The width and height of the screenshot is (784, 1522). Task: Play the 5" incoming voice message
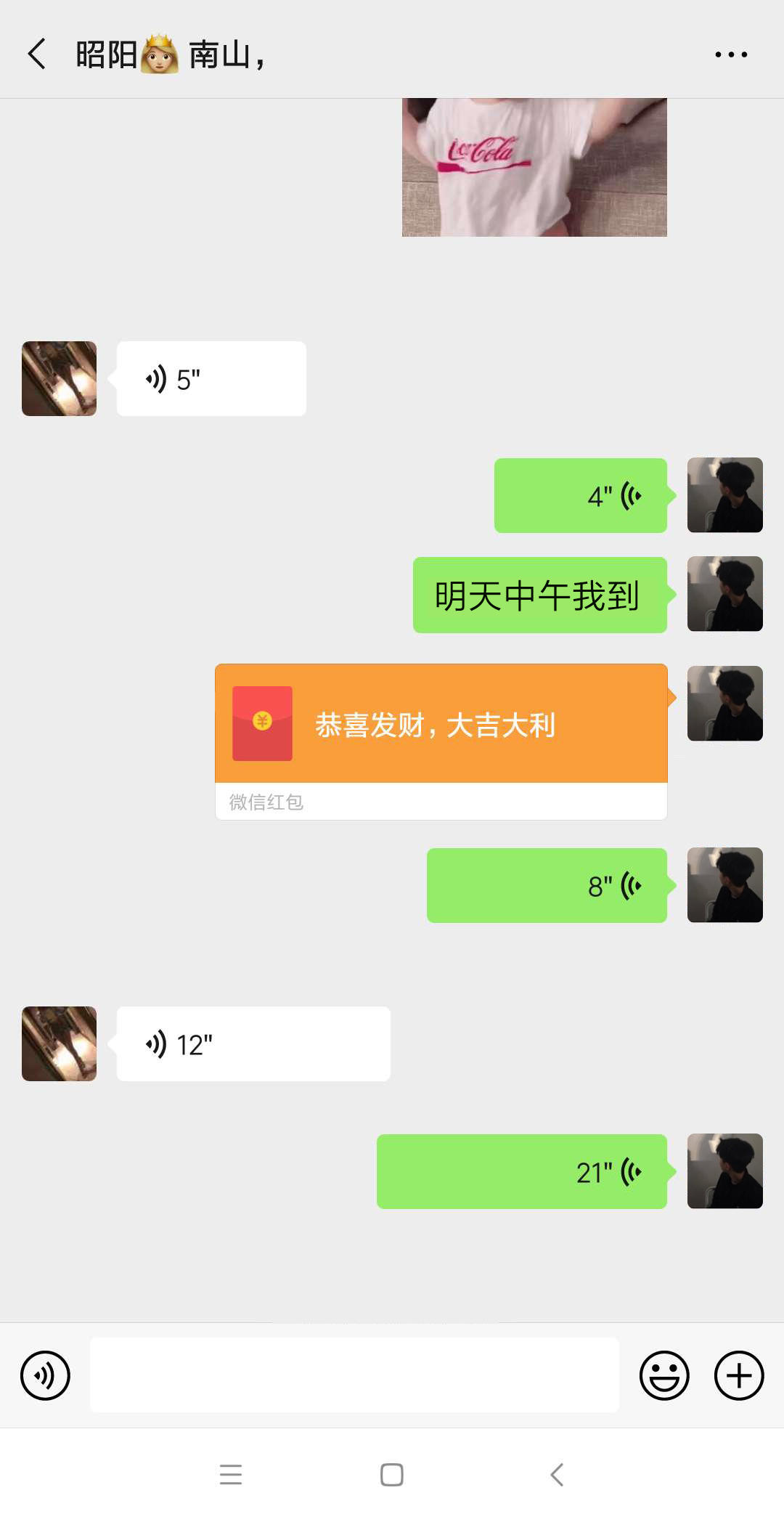211,378
